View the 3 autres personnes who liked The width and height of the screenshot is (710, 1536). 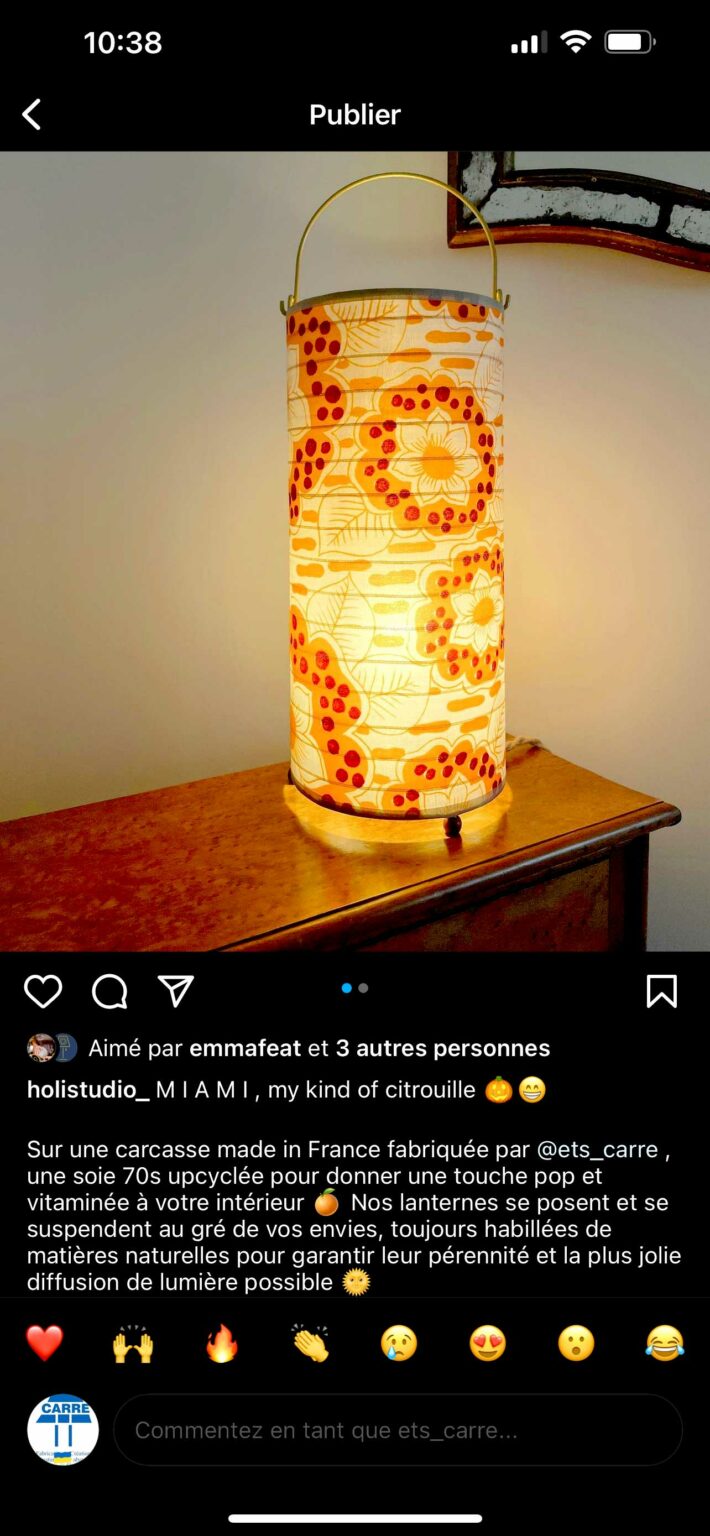click(x=443, y=1048)
